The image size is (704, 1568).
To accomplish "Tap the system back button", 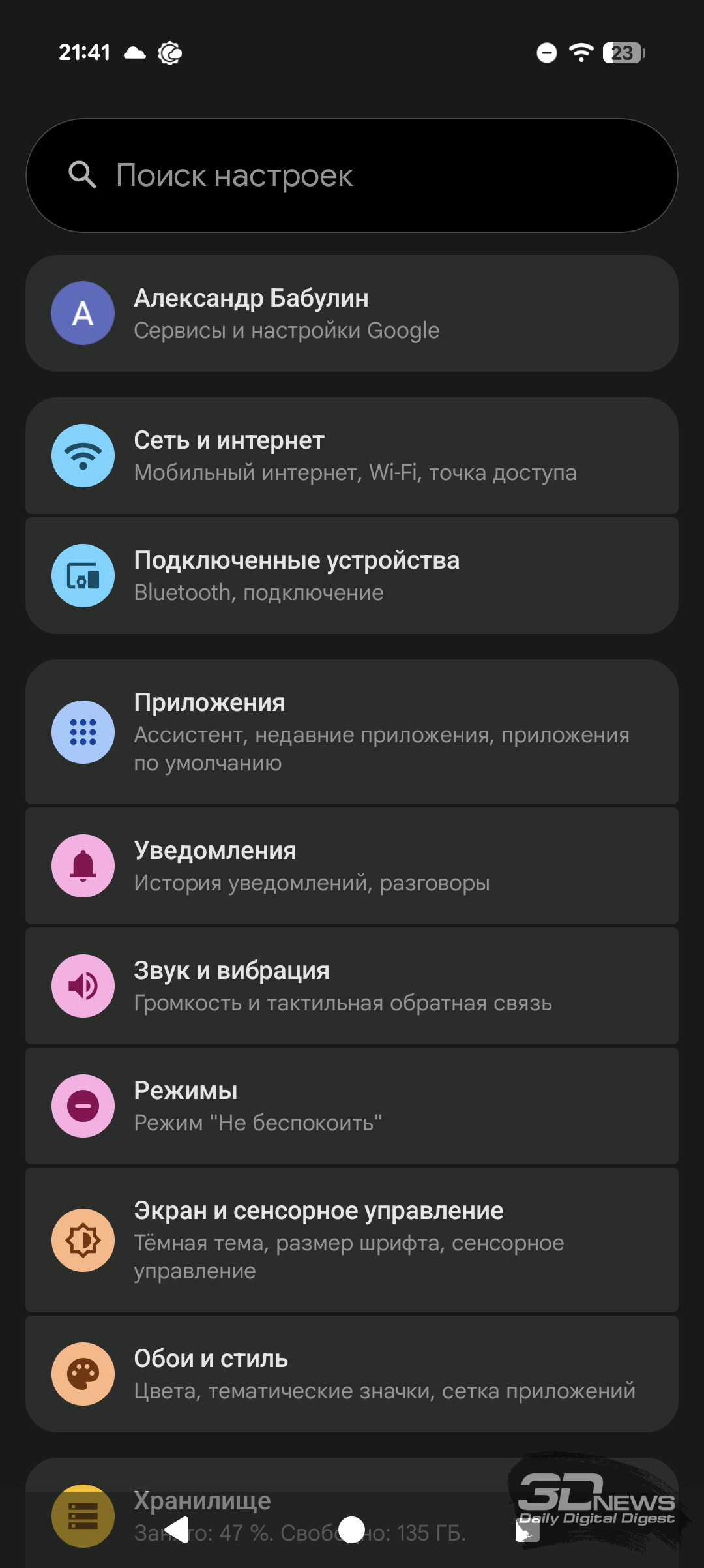I will click(177, 1530).
